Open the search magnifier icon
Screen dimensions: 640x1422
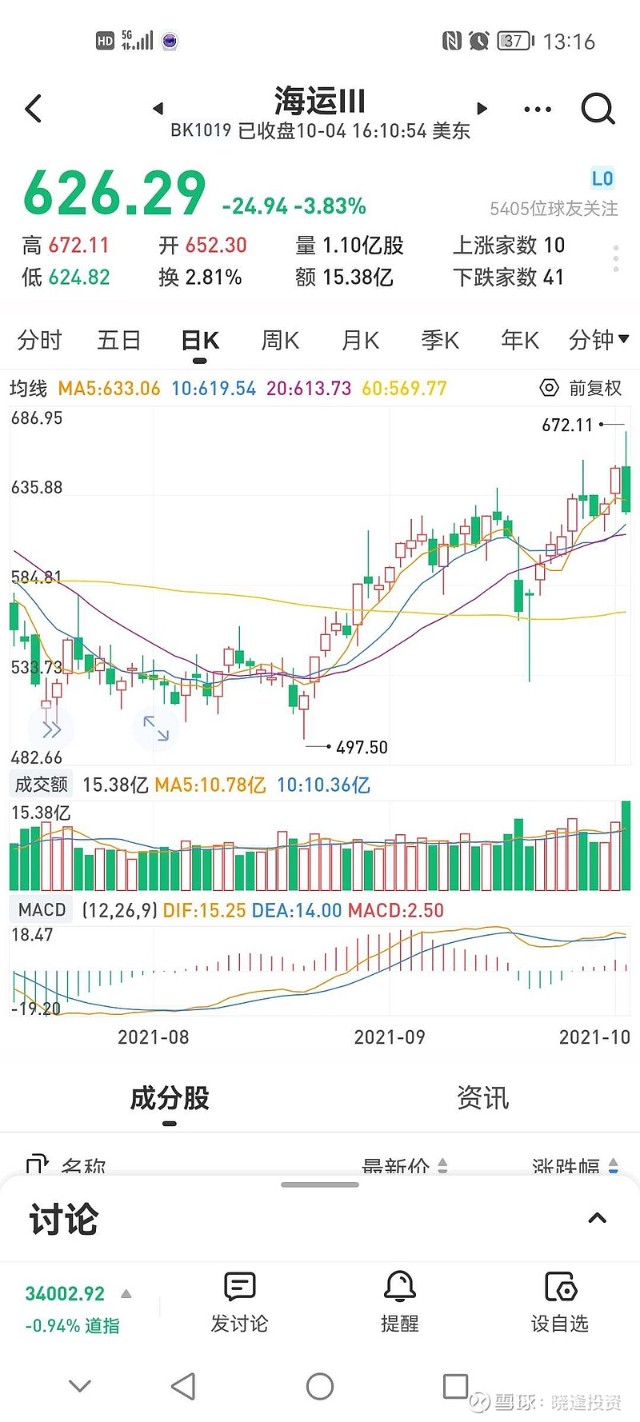(x=597, y=108)
